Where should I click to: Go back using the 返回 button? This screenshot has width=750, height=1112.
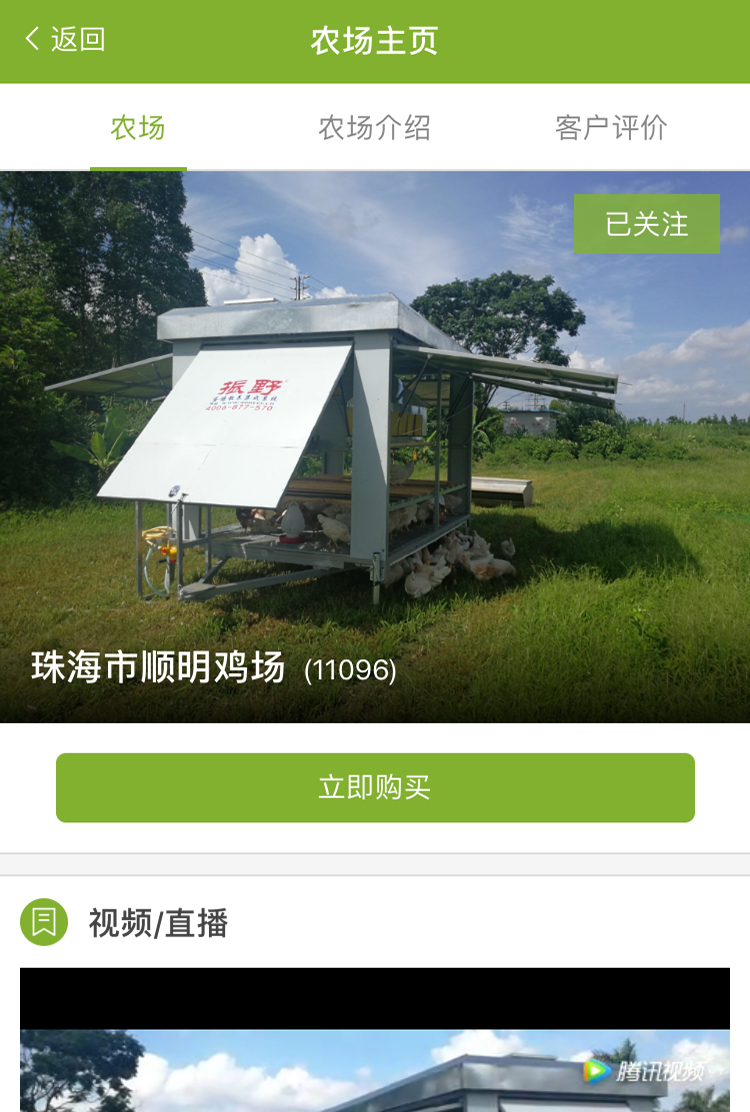pos(65,40)
